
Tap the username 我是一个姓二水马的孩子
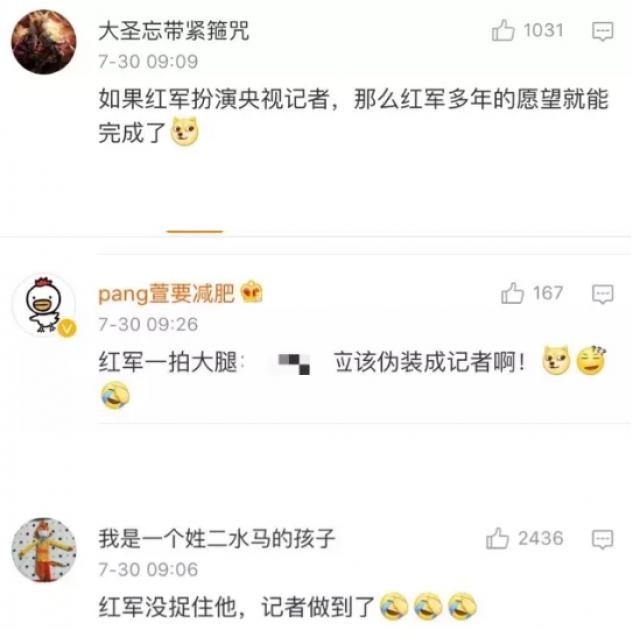217,539
